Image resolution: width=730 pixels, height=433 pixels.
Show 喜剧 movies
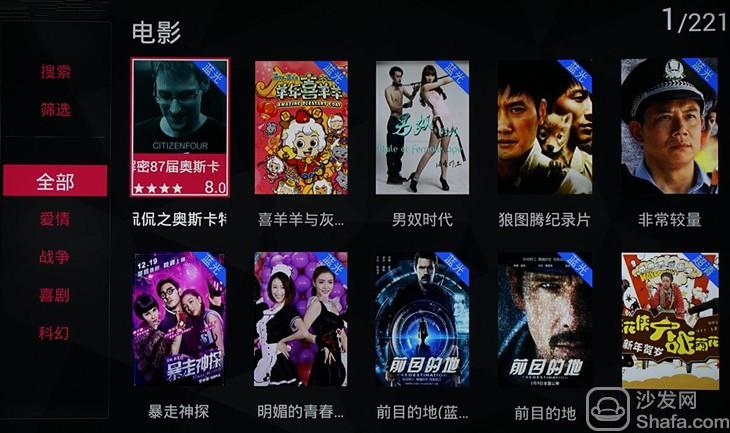click(x=55, y=295)
